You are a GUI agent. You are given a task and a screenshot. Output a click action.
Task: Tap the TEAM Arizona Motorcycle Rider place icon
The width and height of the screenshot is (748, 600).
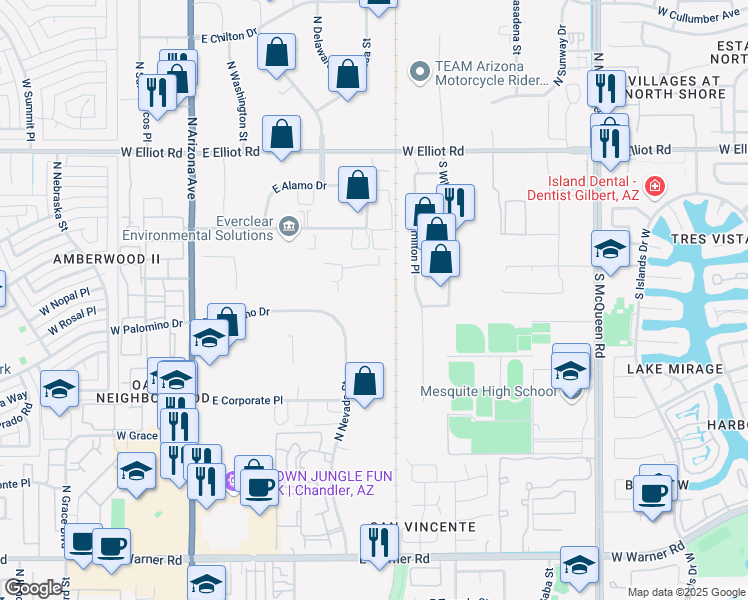pos(420,70)
